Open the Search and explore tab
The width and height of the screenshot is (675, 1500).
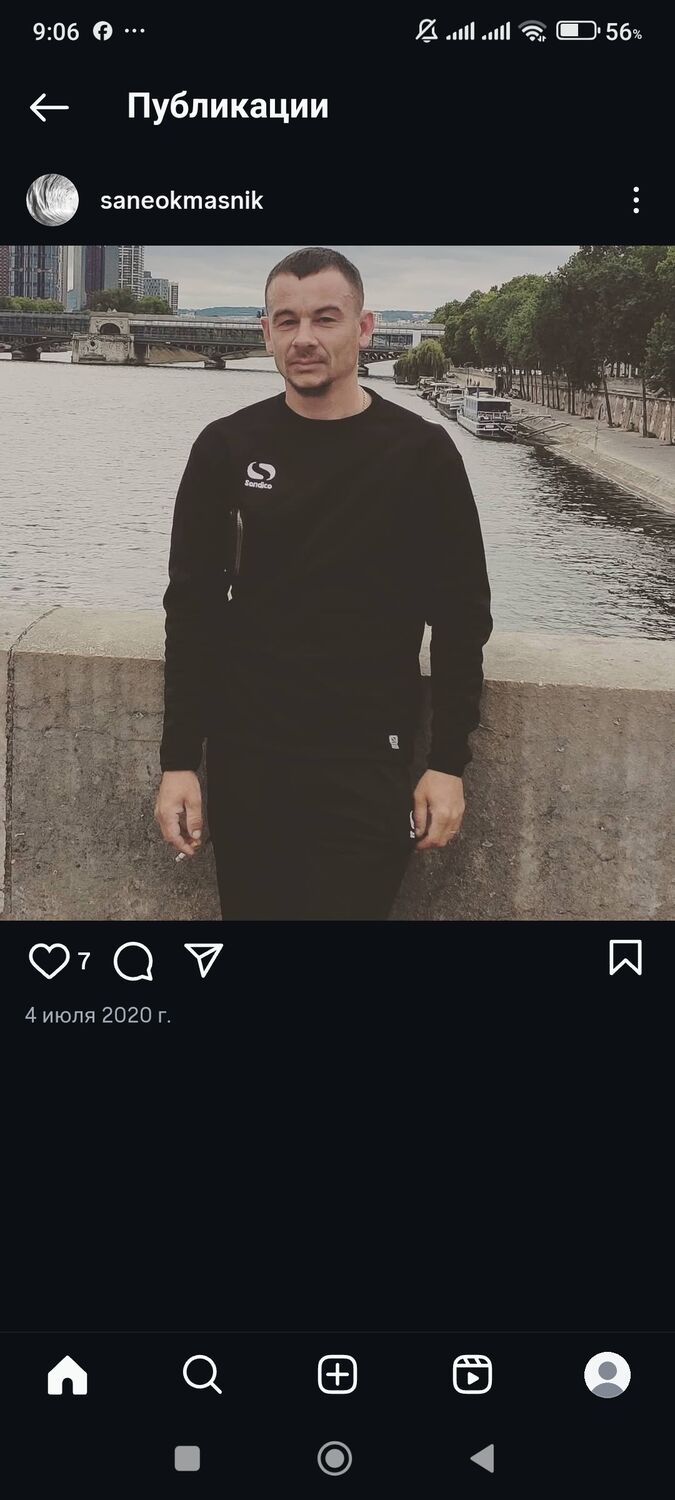(202, 1375)
